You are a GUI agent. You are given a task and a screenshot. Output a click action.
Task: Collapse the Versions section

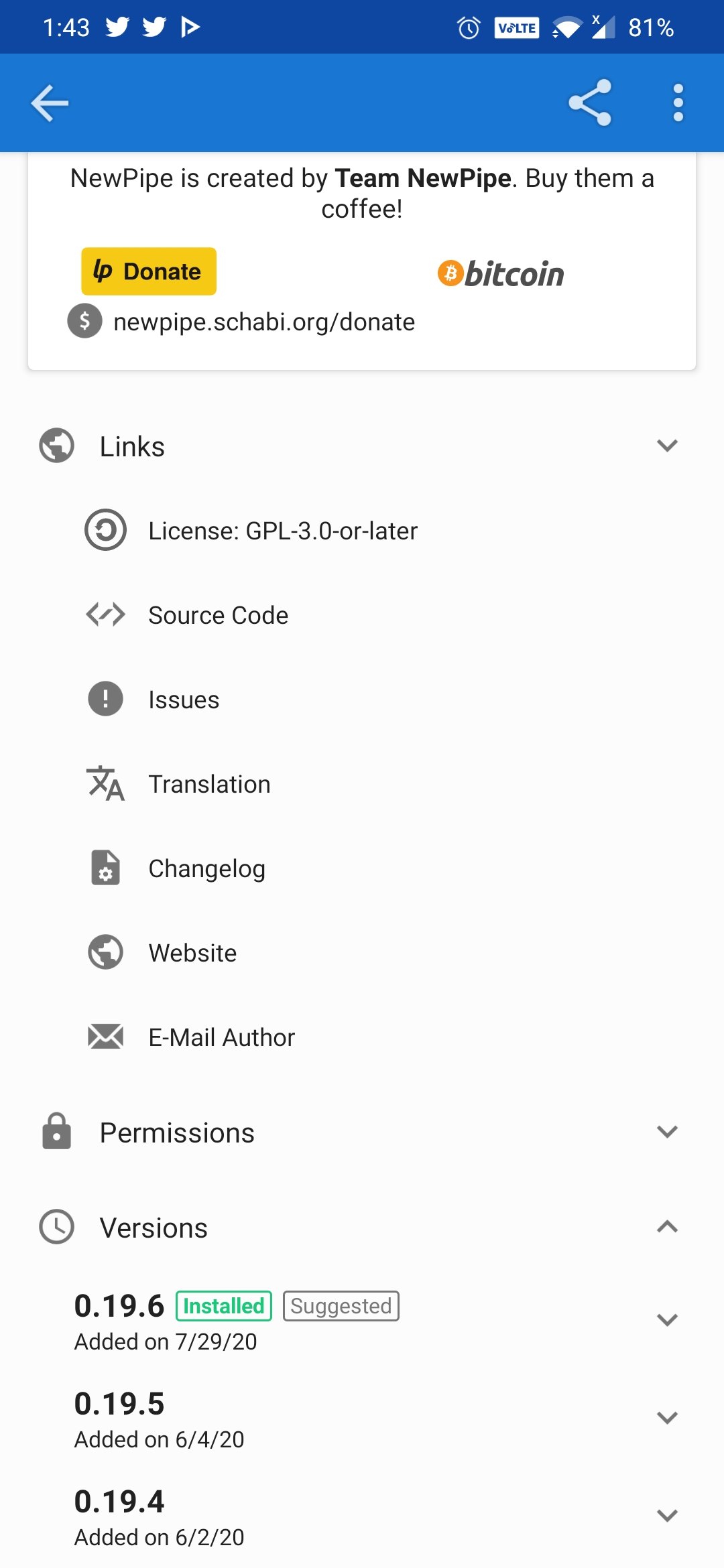(x=667, y=1227)
